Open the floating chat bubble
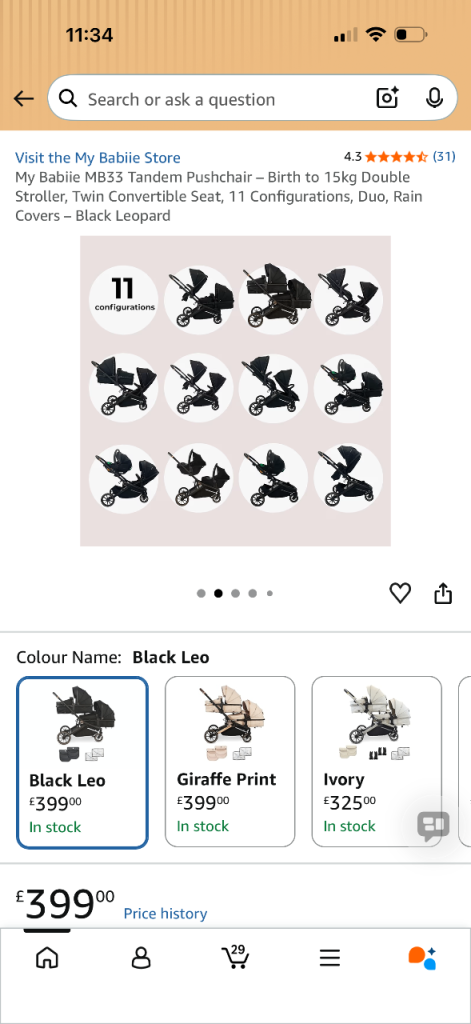471x1024 pixels. click(434, 826)
